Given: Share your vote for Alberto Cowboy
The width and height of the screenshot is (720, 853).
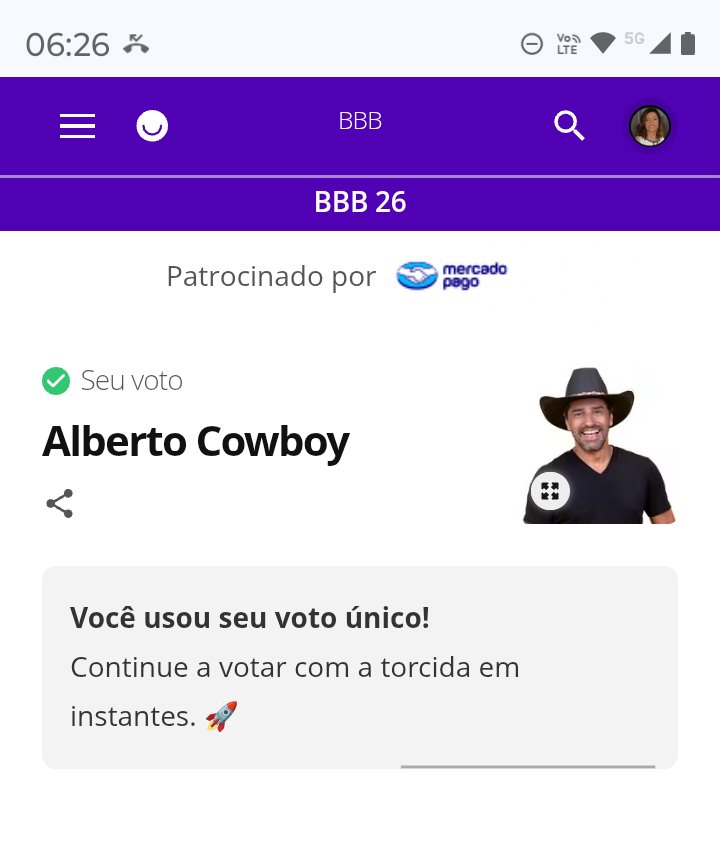Looking at the screenshot, I should click(x=60, y=503).
